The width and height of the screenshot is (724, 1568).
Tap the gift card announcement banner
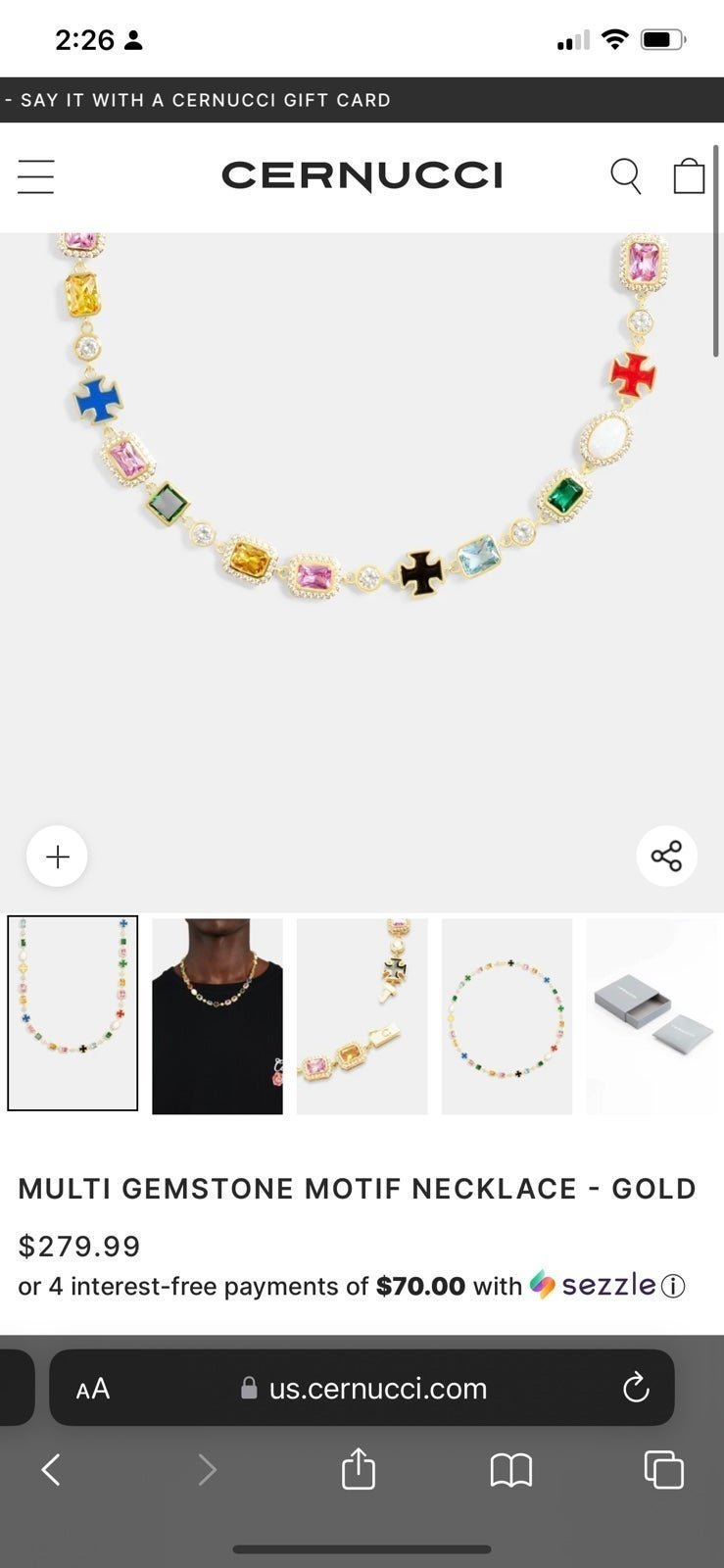click(362, 100)
